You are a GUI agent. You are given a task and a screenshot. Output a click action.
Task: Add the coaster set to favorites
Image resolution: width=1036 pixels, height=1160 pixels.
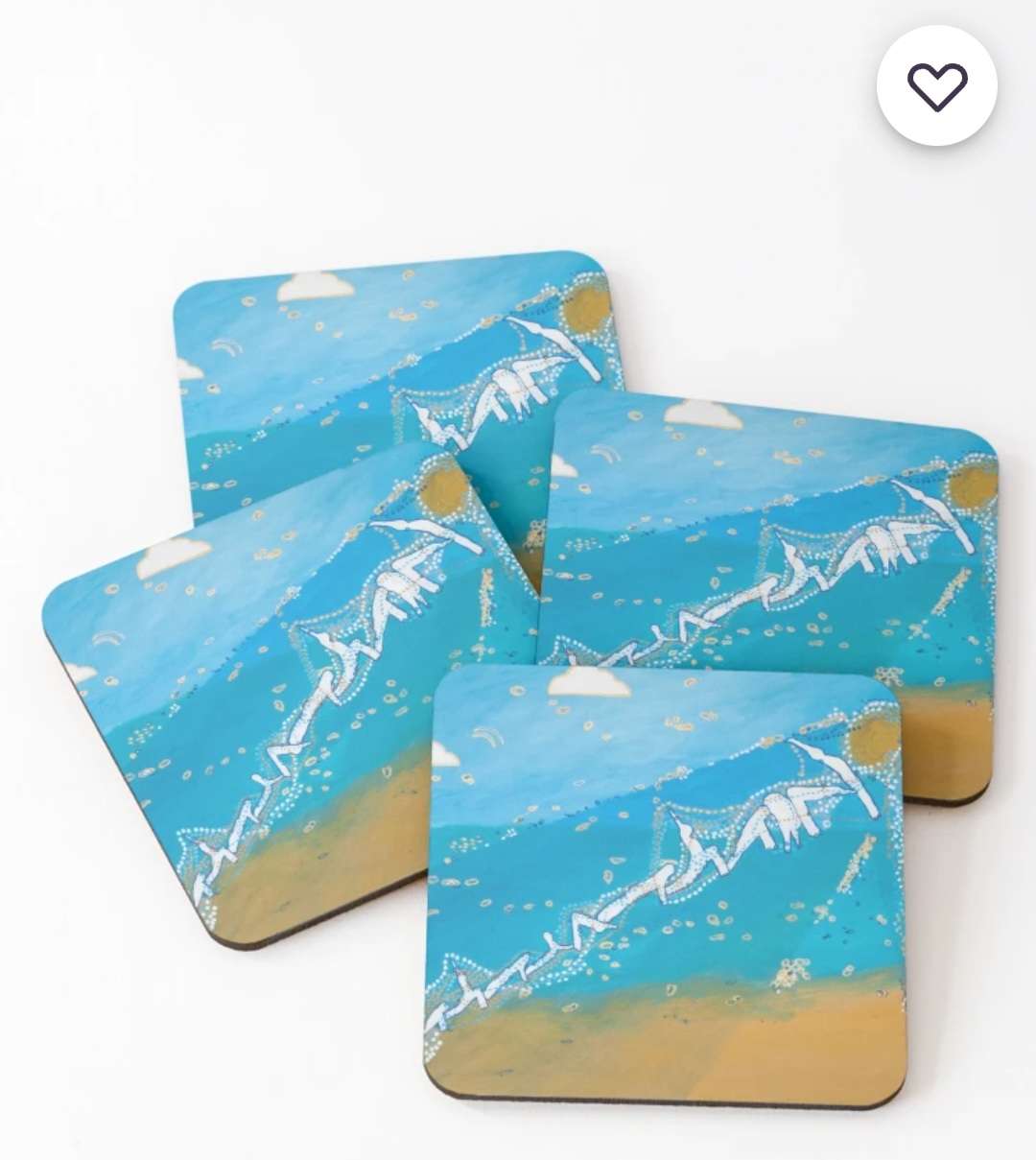[x=936, y=86]
